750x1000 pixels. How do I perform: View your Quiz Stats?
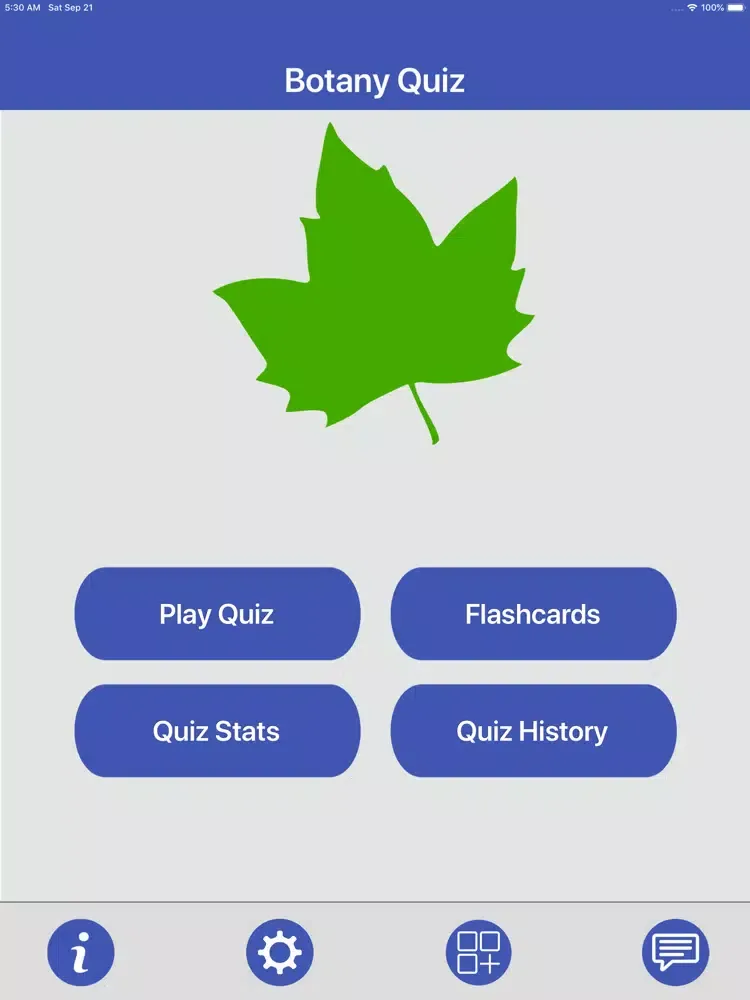point(217,731)
